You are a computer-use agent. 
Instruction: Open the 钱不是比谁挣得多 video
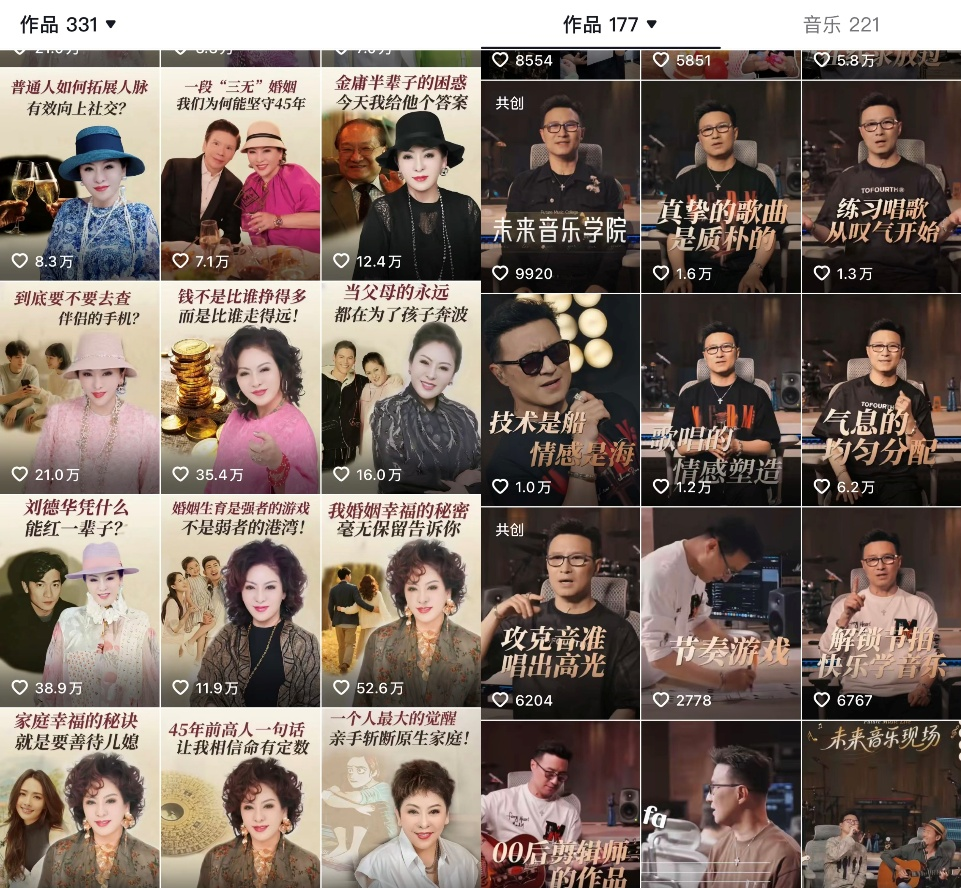tap(240, 388)
